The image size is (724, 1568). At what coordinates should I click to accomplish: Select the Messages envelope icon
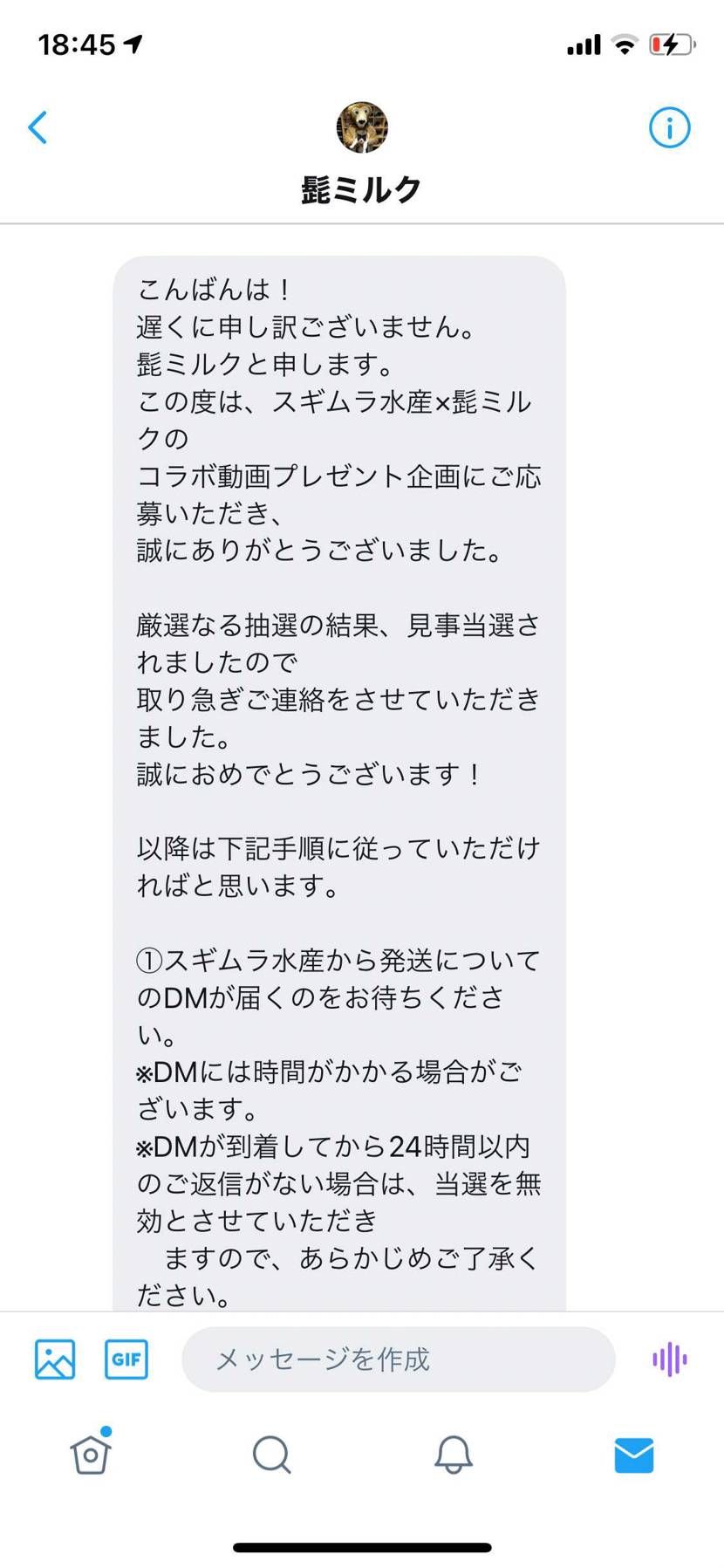point(633,1454)
